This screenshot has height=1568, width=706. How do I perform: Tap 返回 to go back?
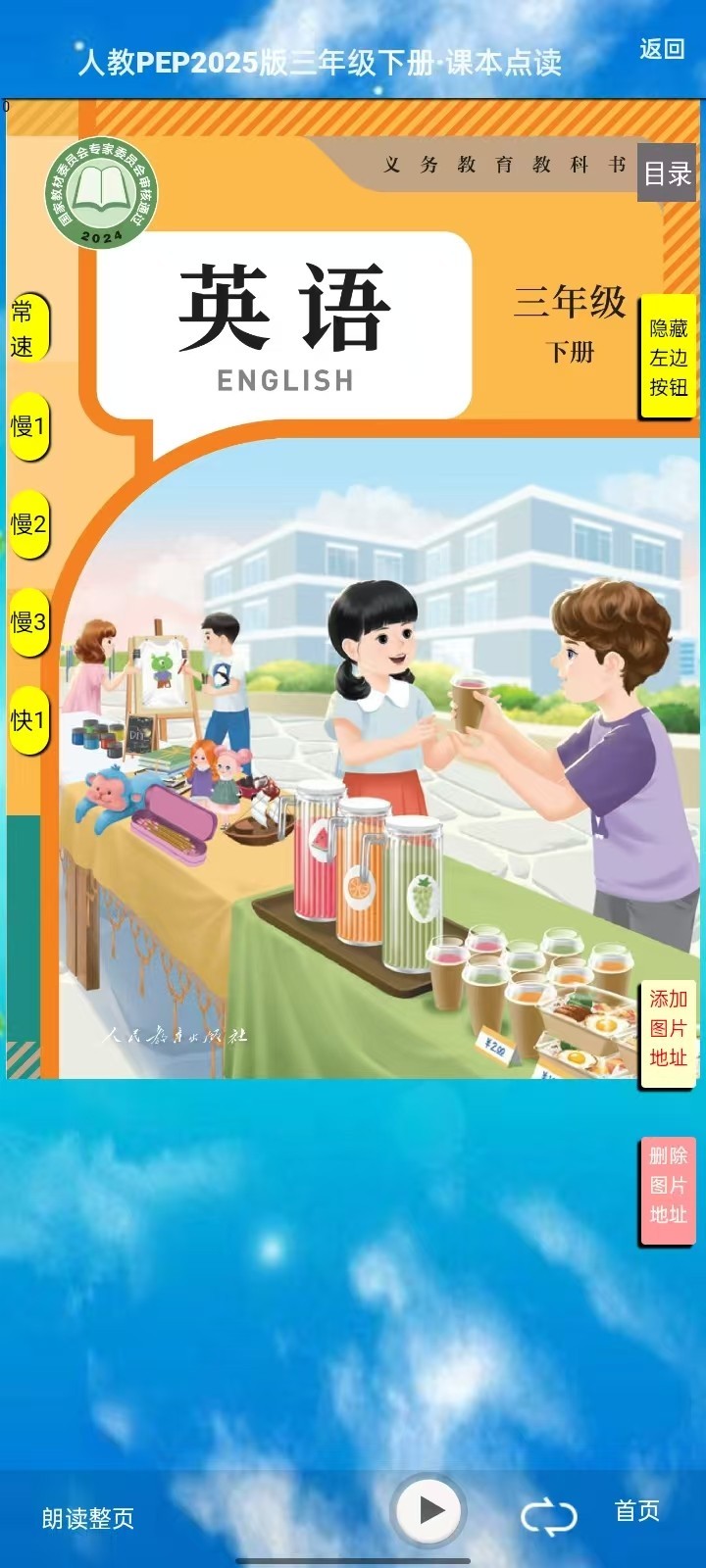click(662, 49)
